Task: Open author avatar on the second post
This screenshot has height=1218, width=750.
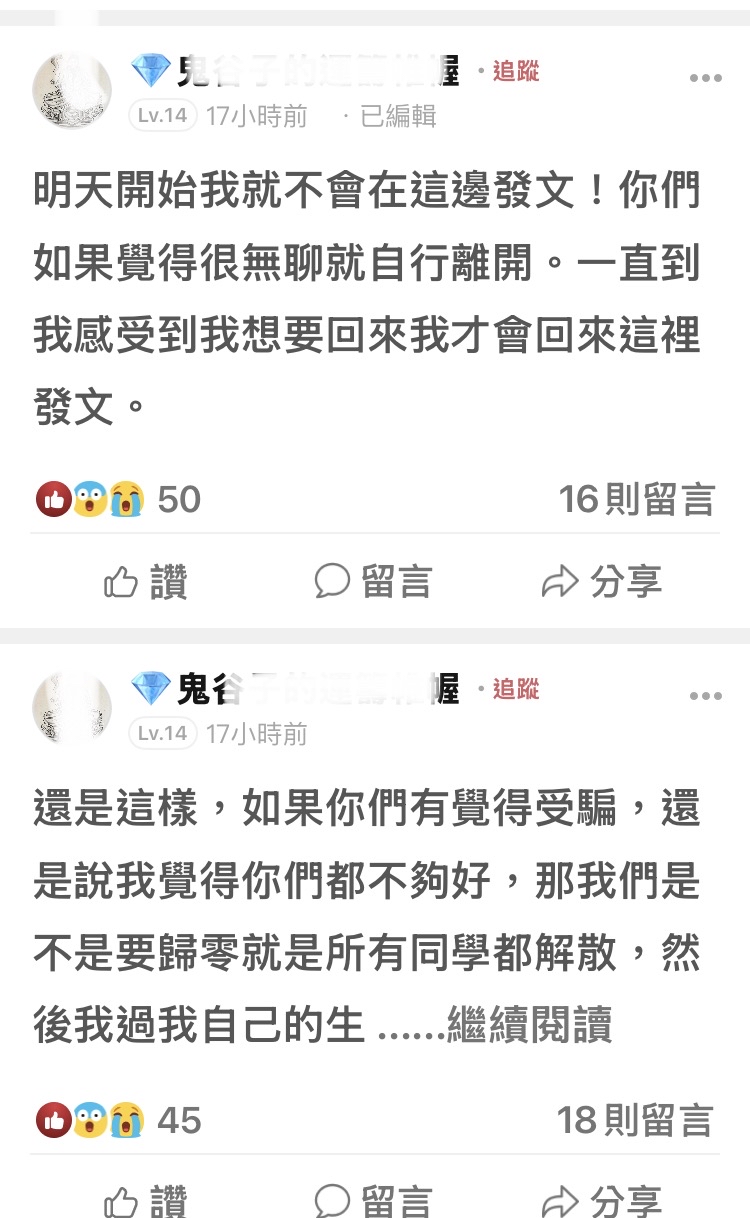Action: (x=72, y=708)
